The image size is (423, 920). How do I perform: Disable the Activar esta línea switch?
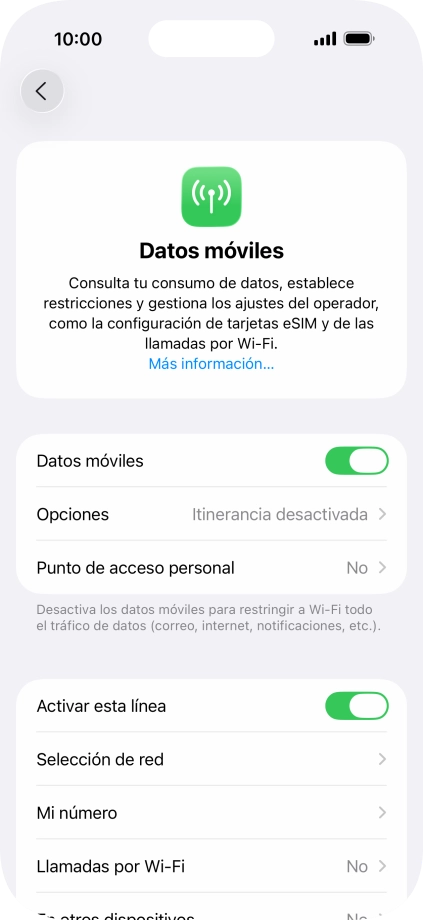tap(357, 706)
